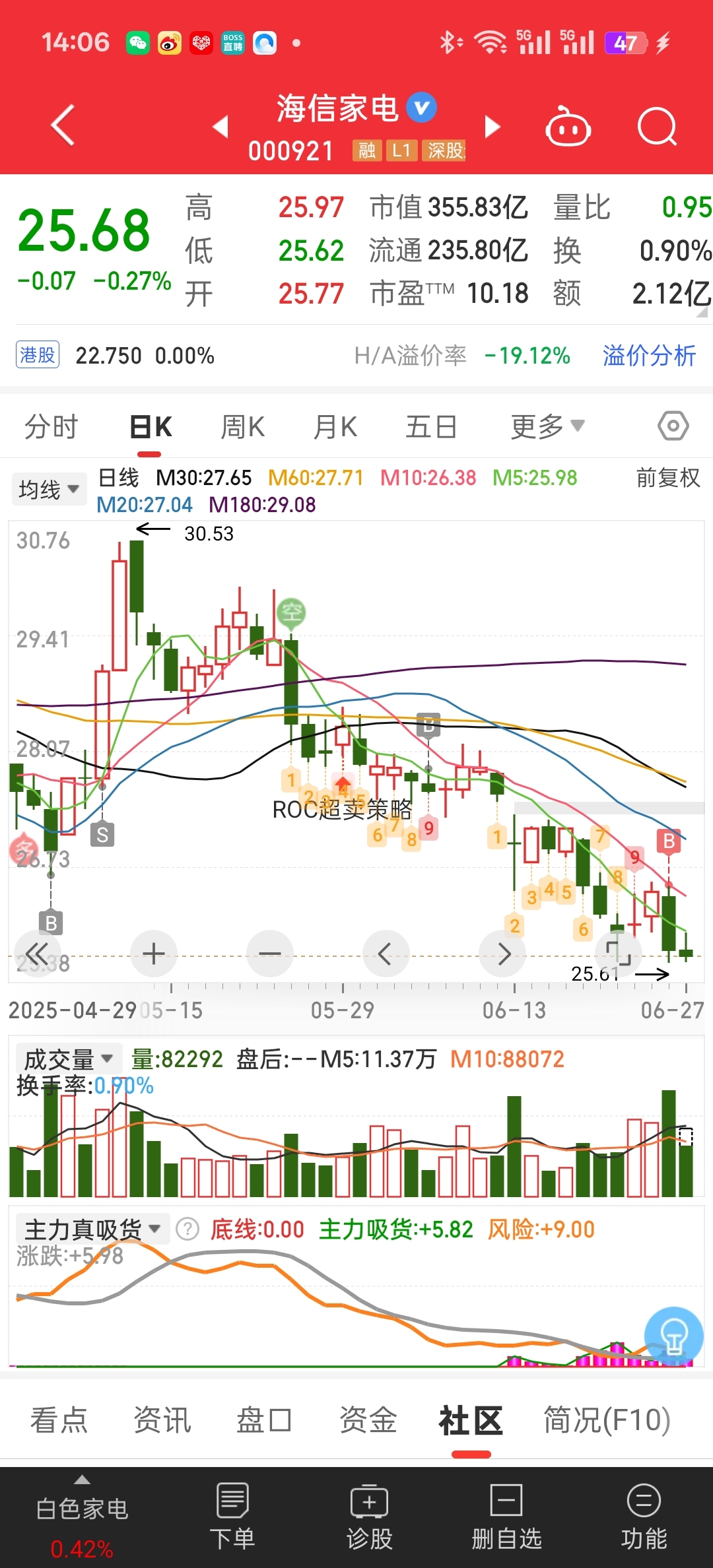Image resolution: width=713 pixels, height=1568 pixels.
Task: Zoom in the chart with plus button
Action: pyautogui.click(x=154, y=954)
